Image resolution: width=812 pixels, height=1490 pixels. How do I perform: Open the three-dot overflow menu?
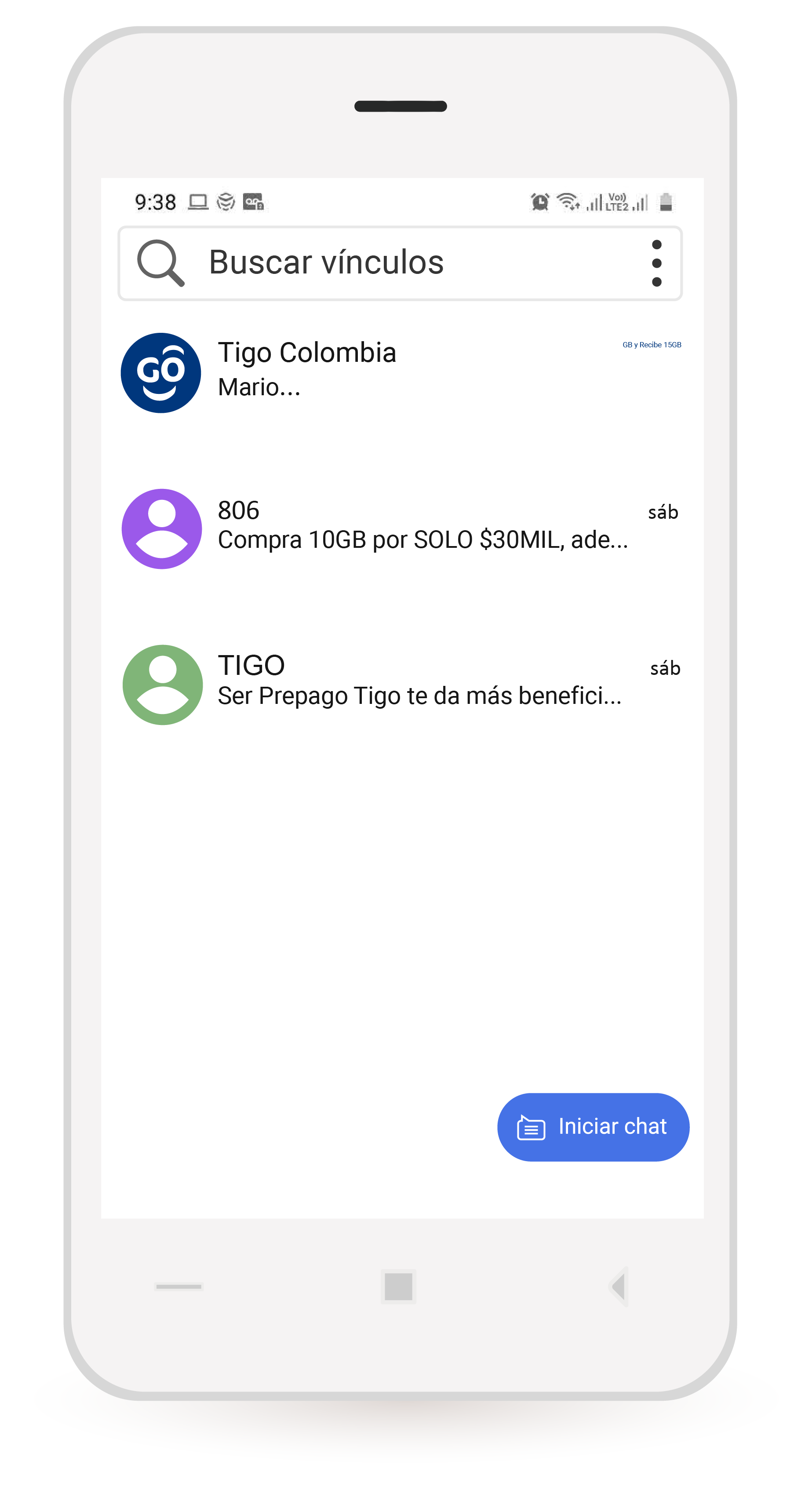pyautogui.click(x=656, y=263)
